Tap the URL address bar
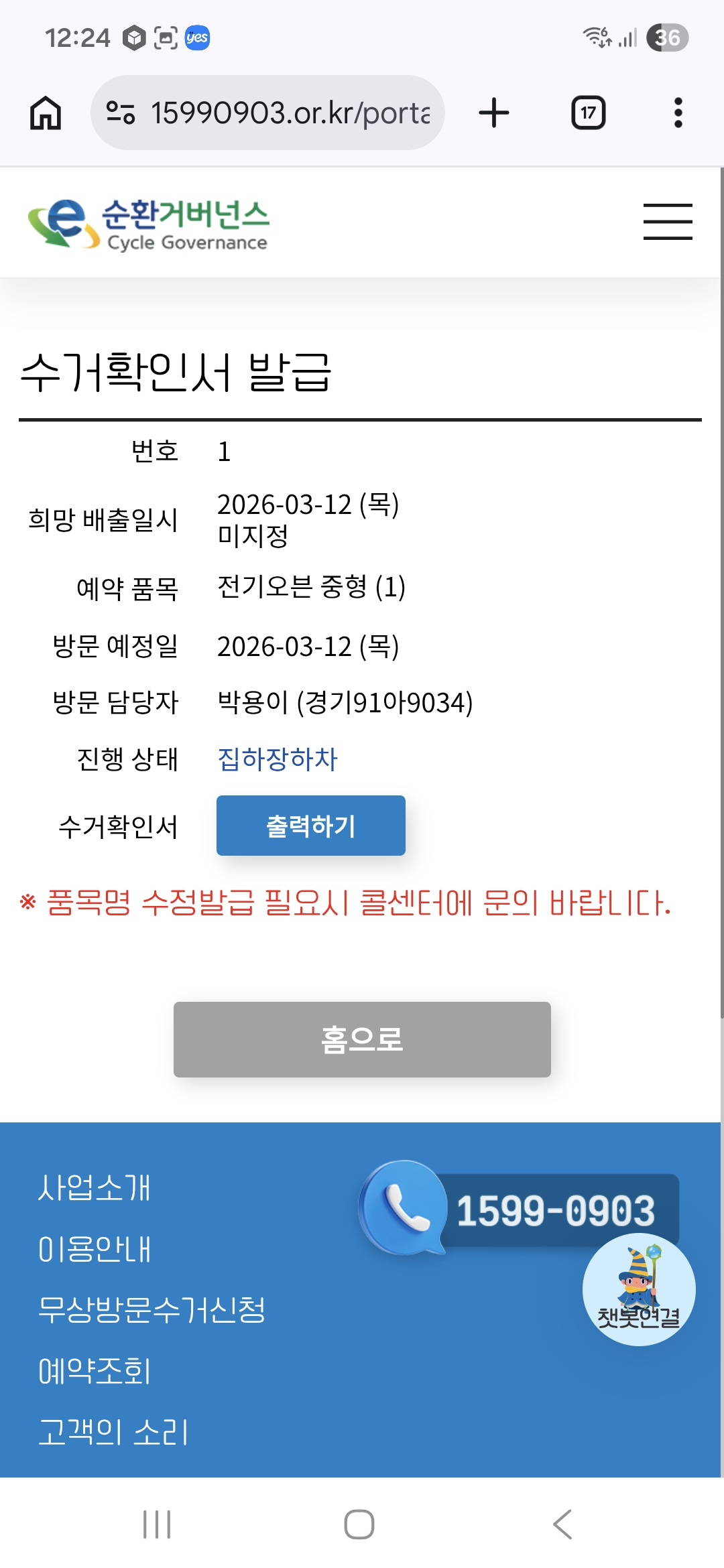 pyautogui.click(x=268, y=113)
